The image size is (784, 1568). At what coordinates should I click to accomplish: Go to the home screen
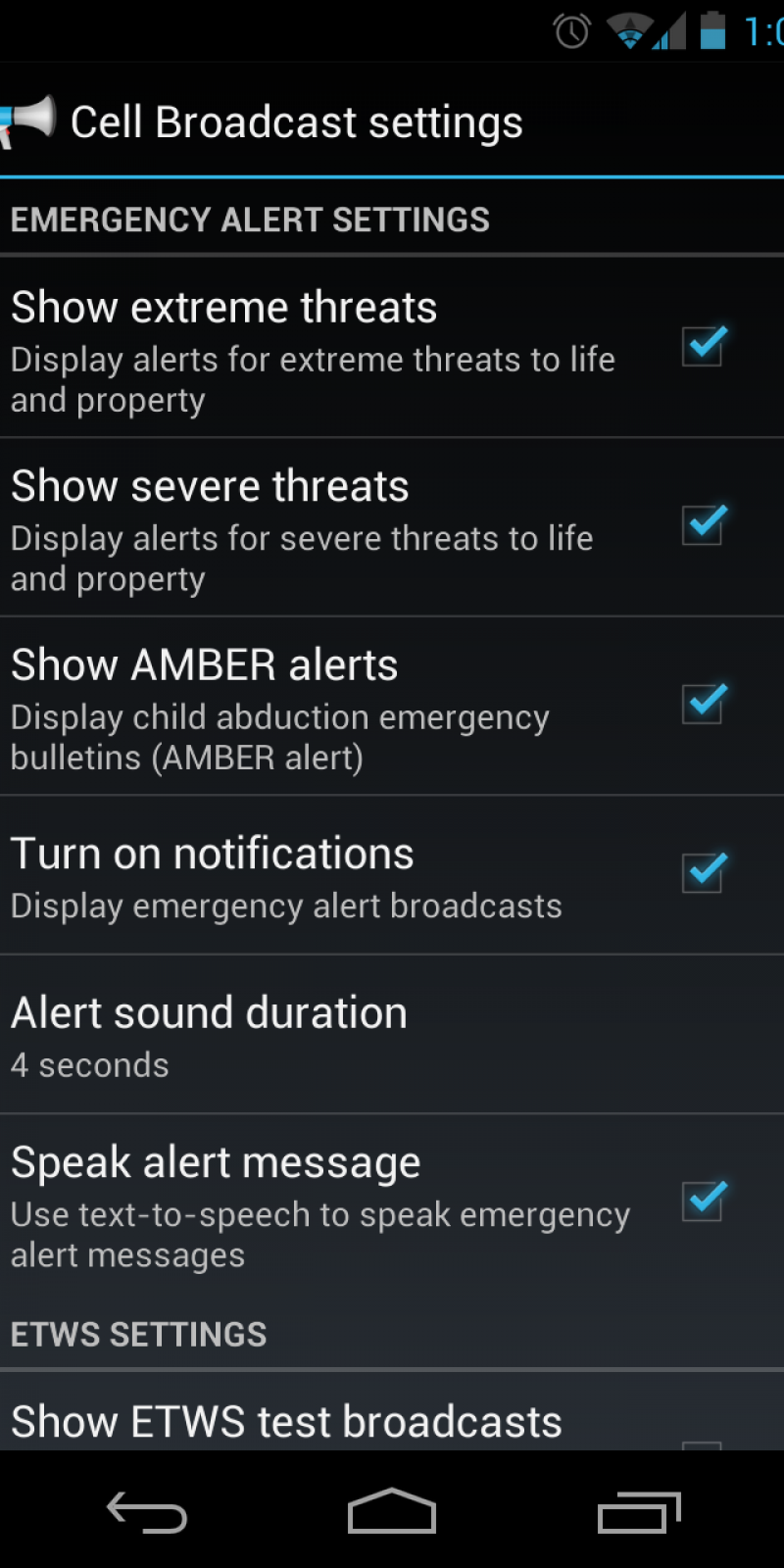tap(392, 1512)
